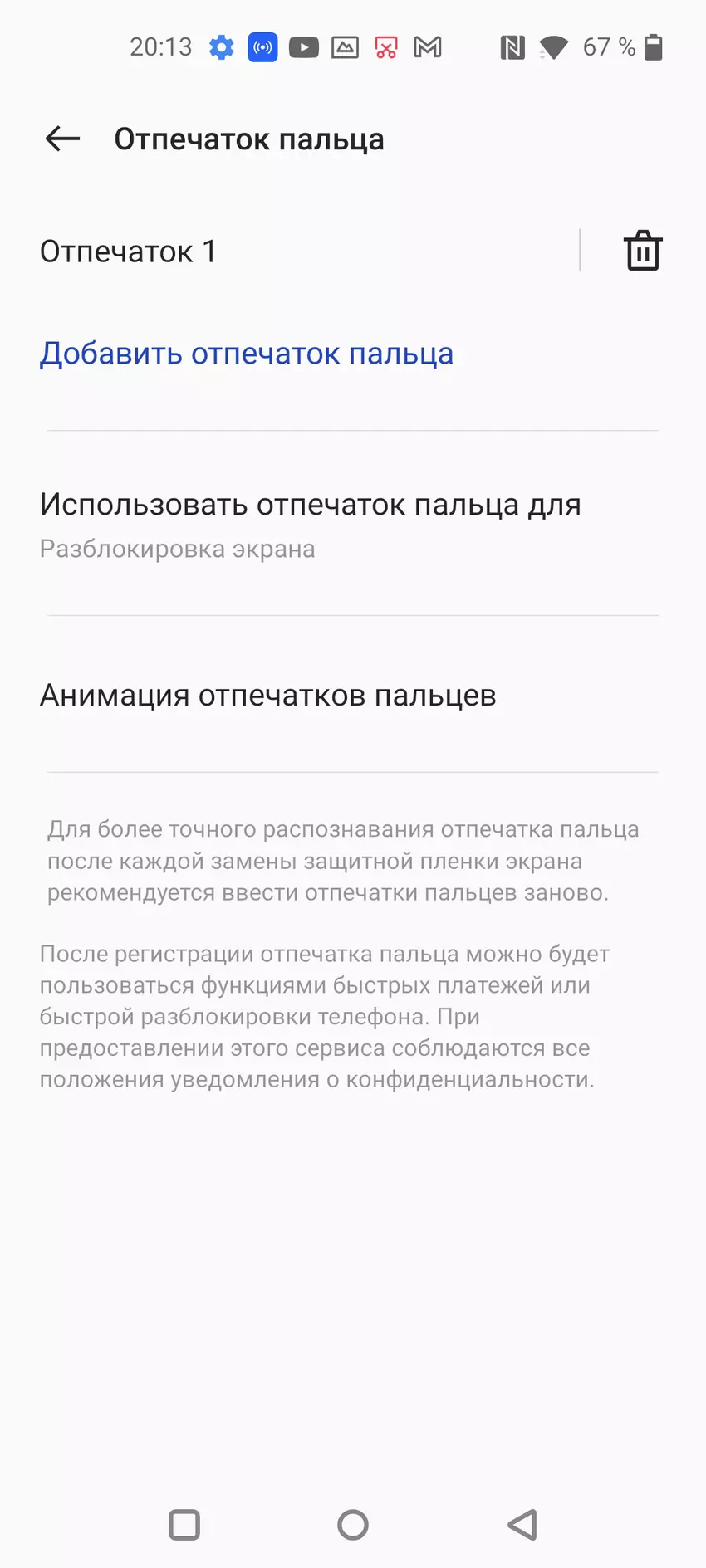The height and width of the screenshot is (1568, 706).
Task: Go back from the fingerprint settings
Action: point(62,139)
